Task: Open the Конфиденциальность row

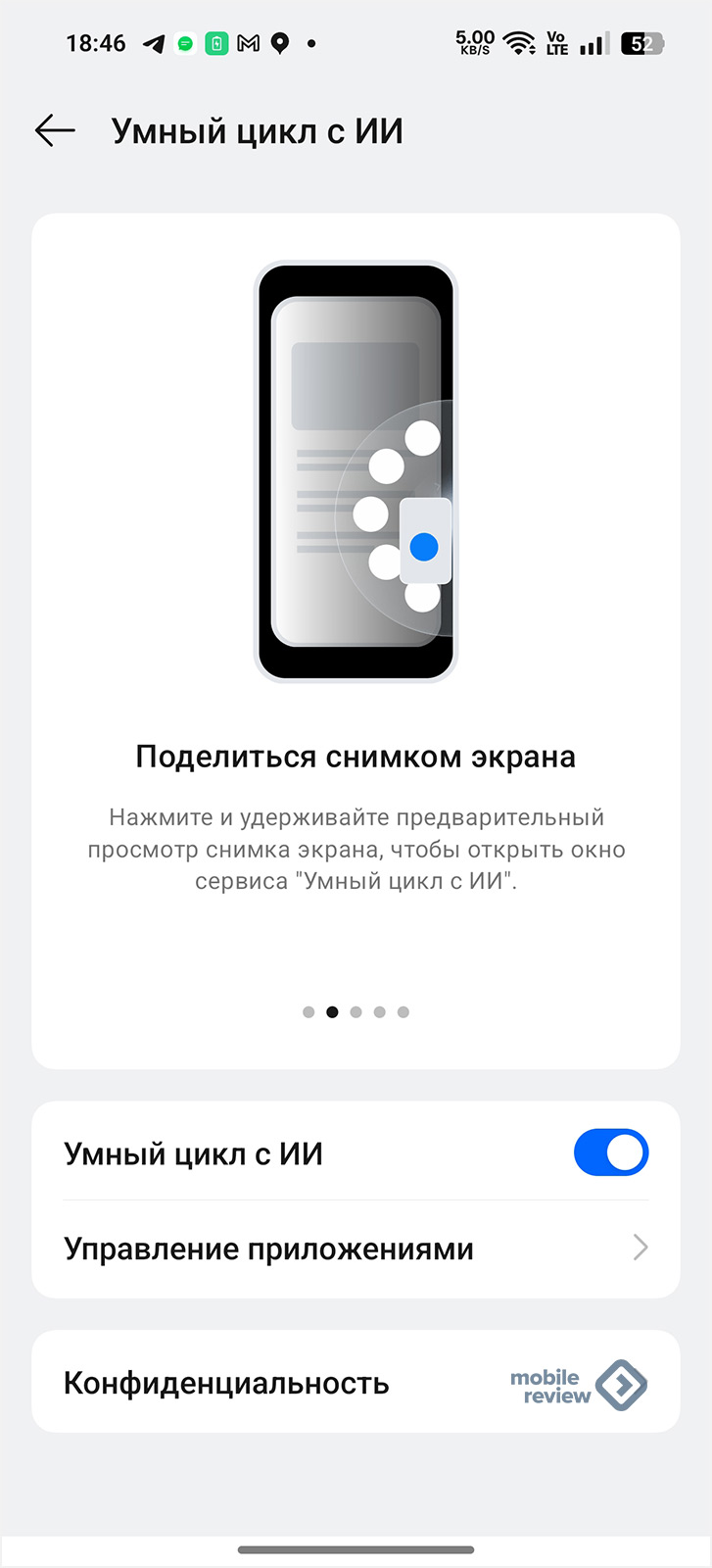Action: pos(356,1382)
